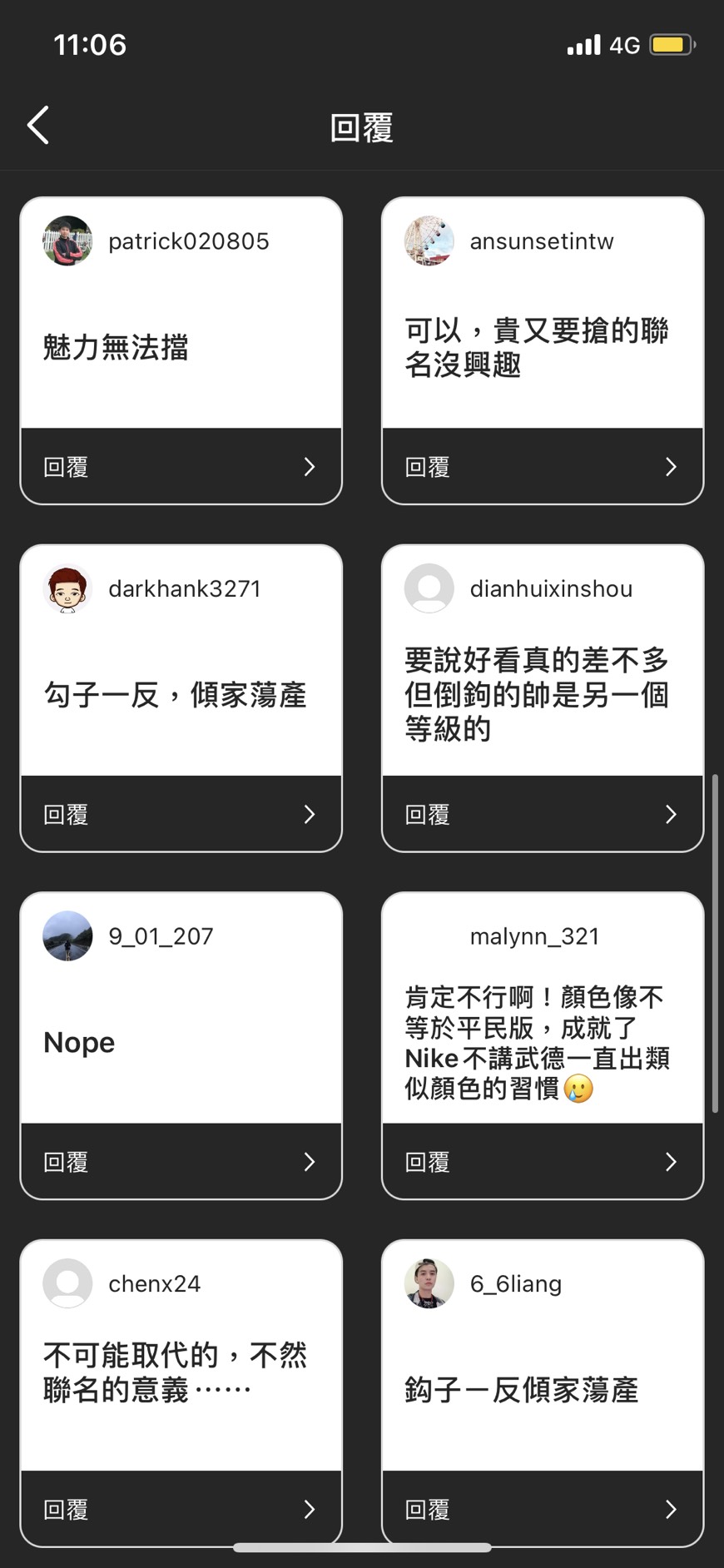Tap the home indicator bar at bottom
The width and height of the screenshot is (724, 1568).
(361, 1547)
